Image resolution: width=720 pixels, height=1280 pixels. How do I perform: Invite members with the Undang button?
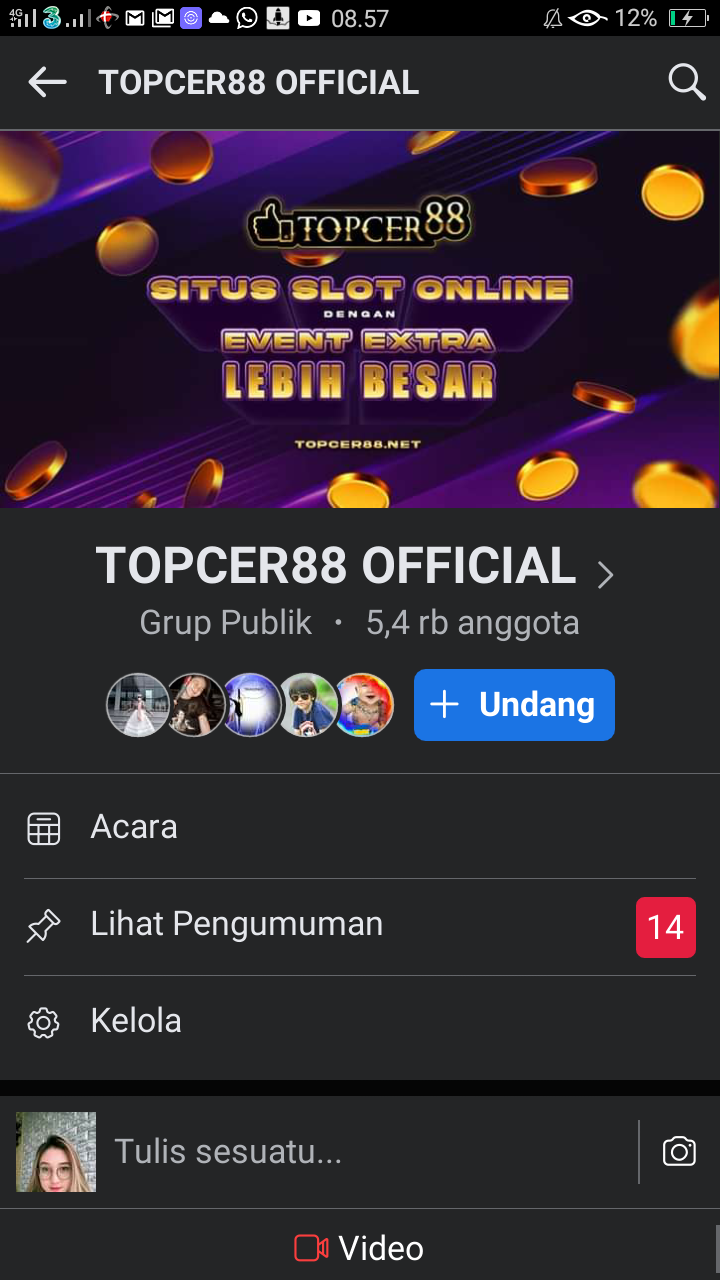pos(514,705)
